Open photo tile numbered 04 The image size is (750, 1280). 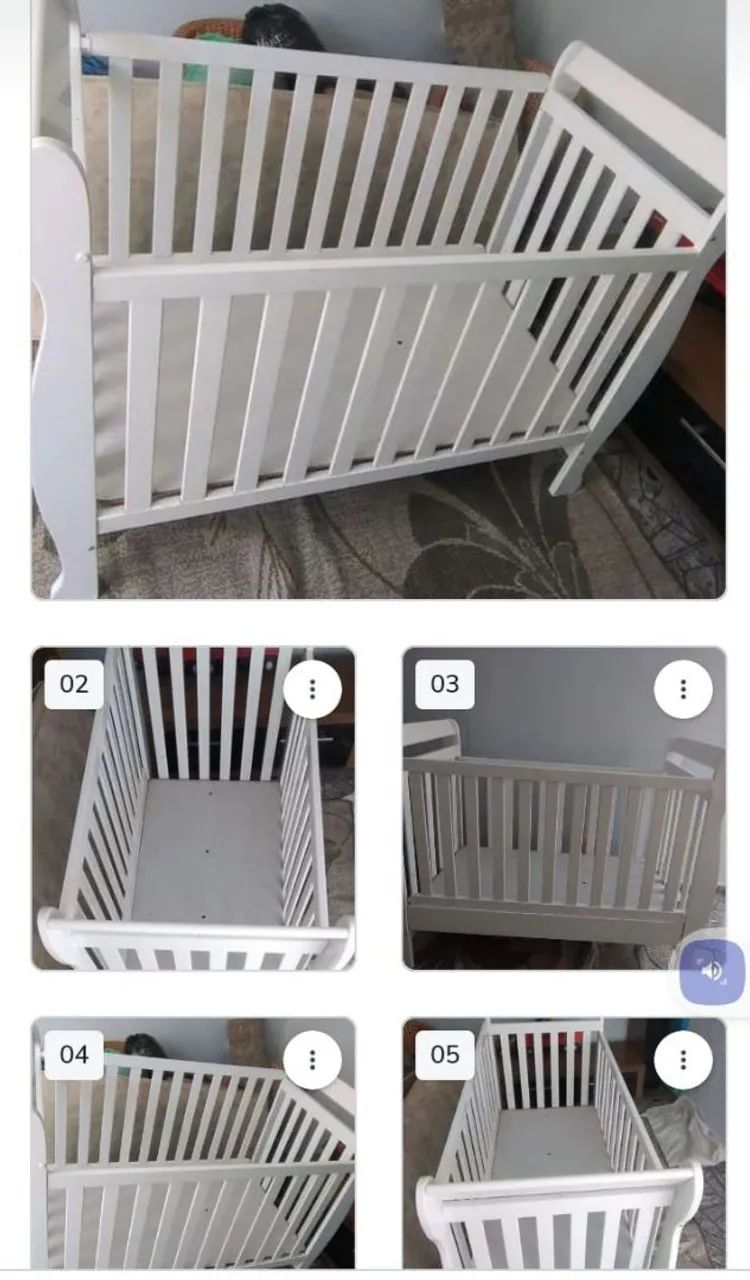(x=193, y=1143)
